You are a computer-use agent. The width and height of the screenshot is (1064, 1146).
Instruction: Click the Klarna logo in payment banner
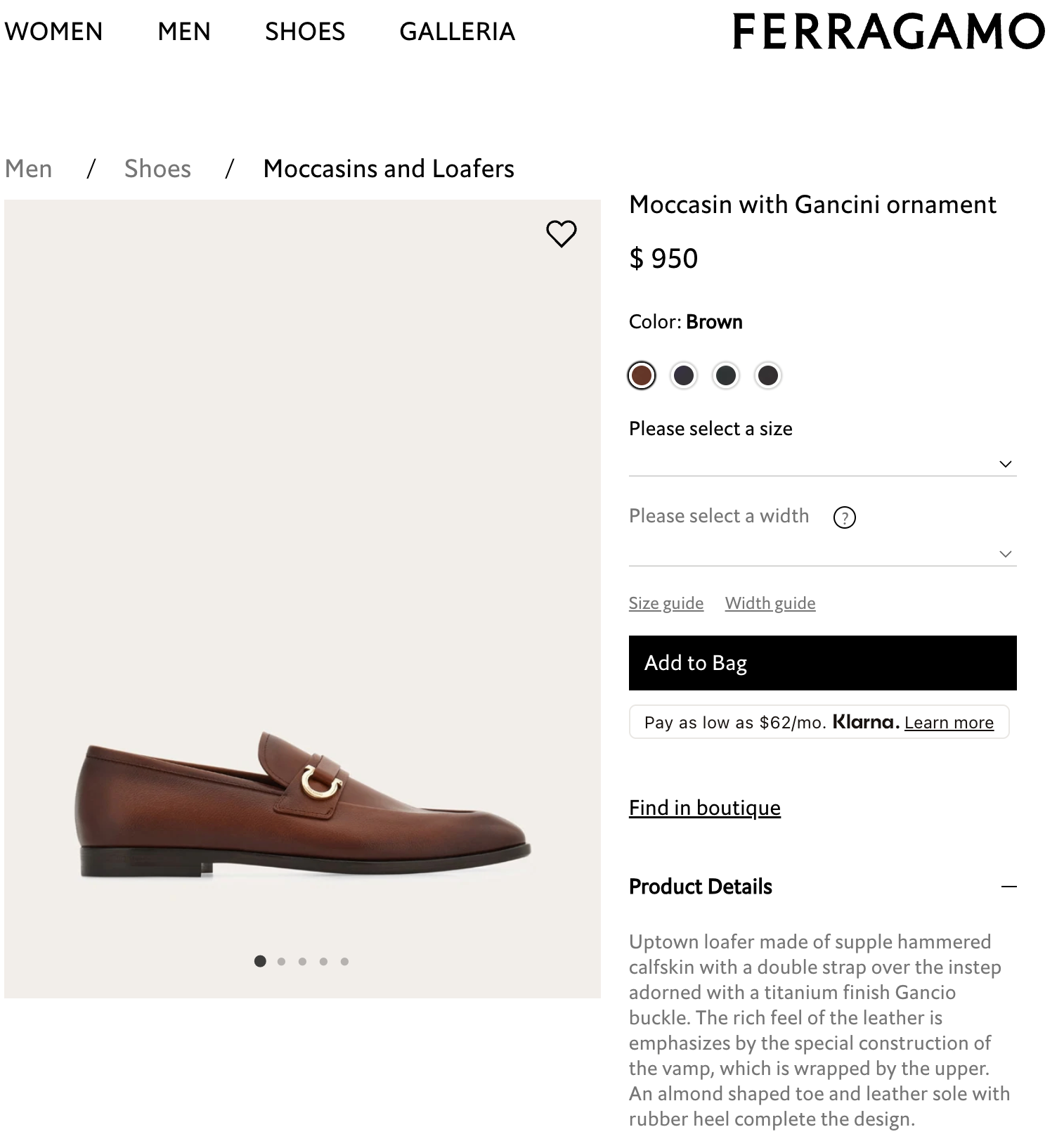coord(864,721)
